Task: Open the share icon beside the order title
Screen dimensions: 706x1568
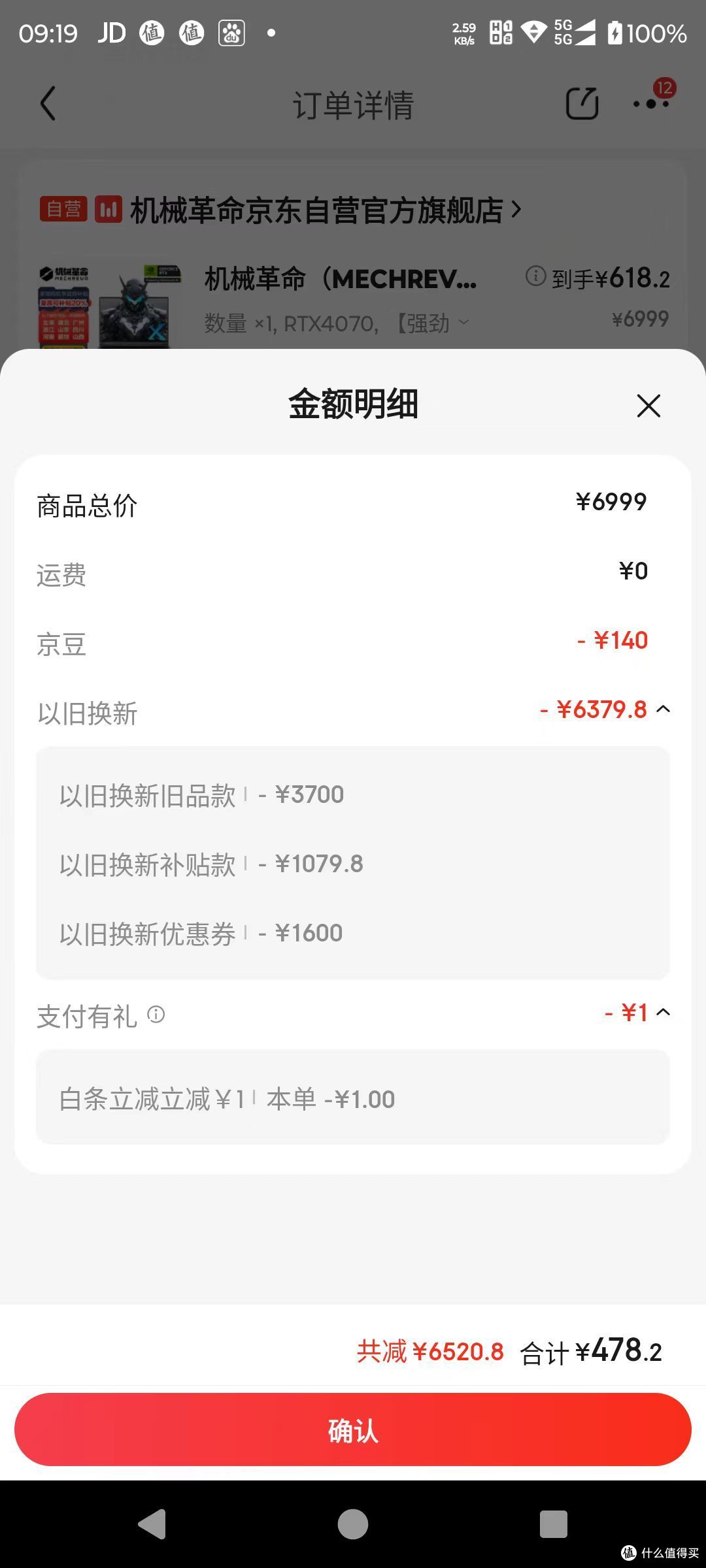Action: (x=581, y=103)
